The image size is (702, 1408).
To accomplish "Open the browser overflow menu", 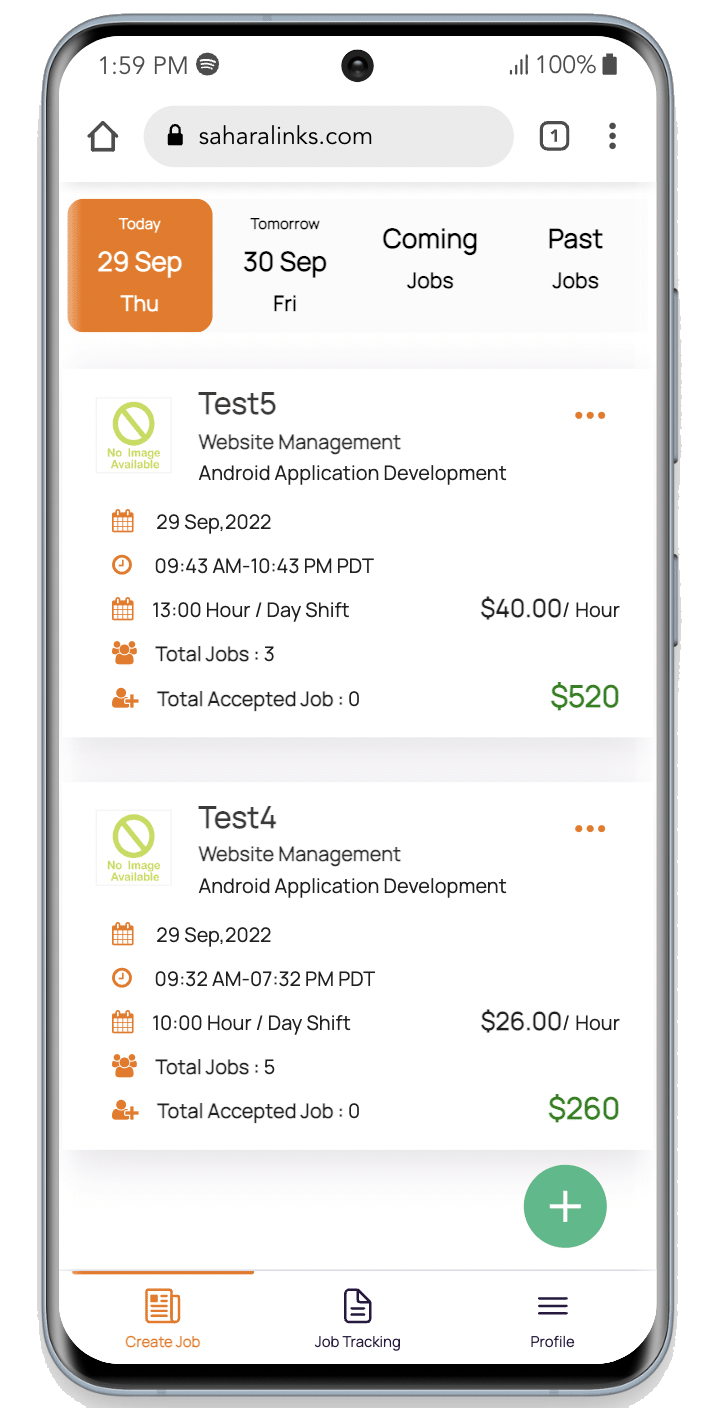I will click(x=612, y=137).
